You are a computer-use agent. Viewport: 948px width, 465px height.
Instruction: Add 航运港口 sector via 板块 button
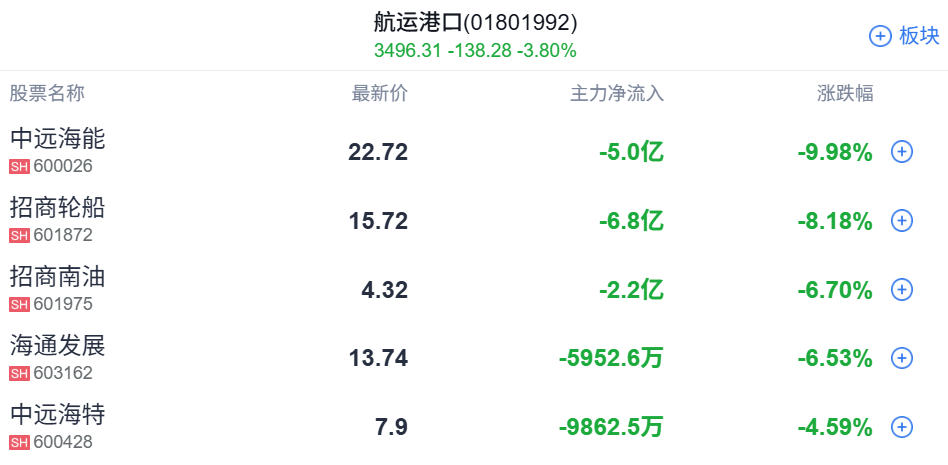coord(904,36)
